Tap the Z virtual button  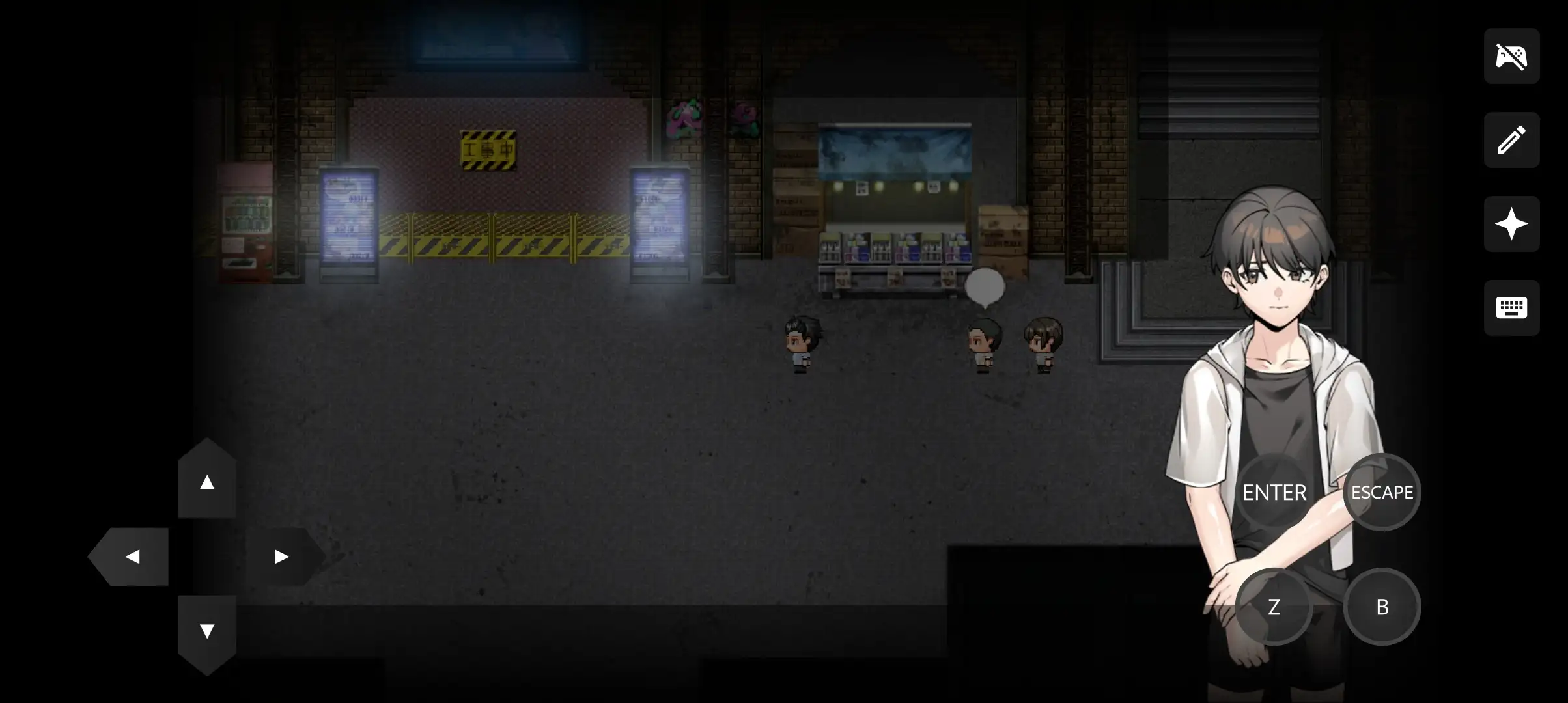(x=1274, y=607)
